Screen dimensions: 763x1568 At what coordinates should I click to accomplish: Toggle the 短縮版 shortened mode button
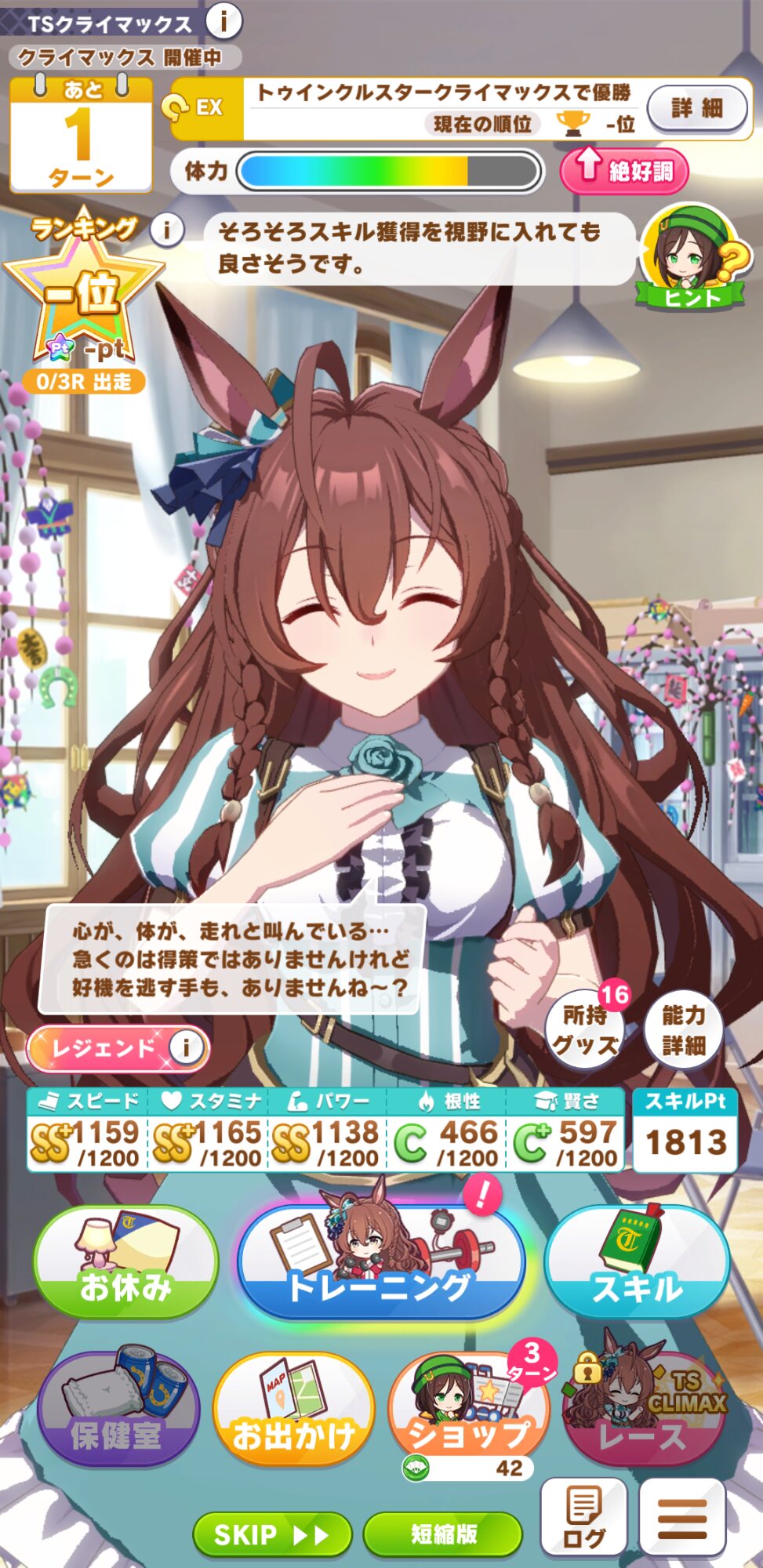coord(443,1534)
